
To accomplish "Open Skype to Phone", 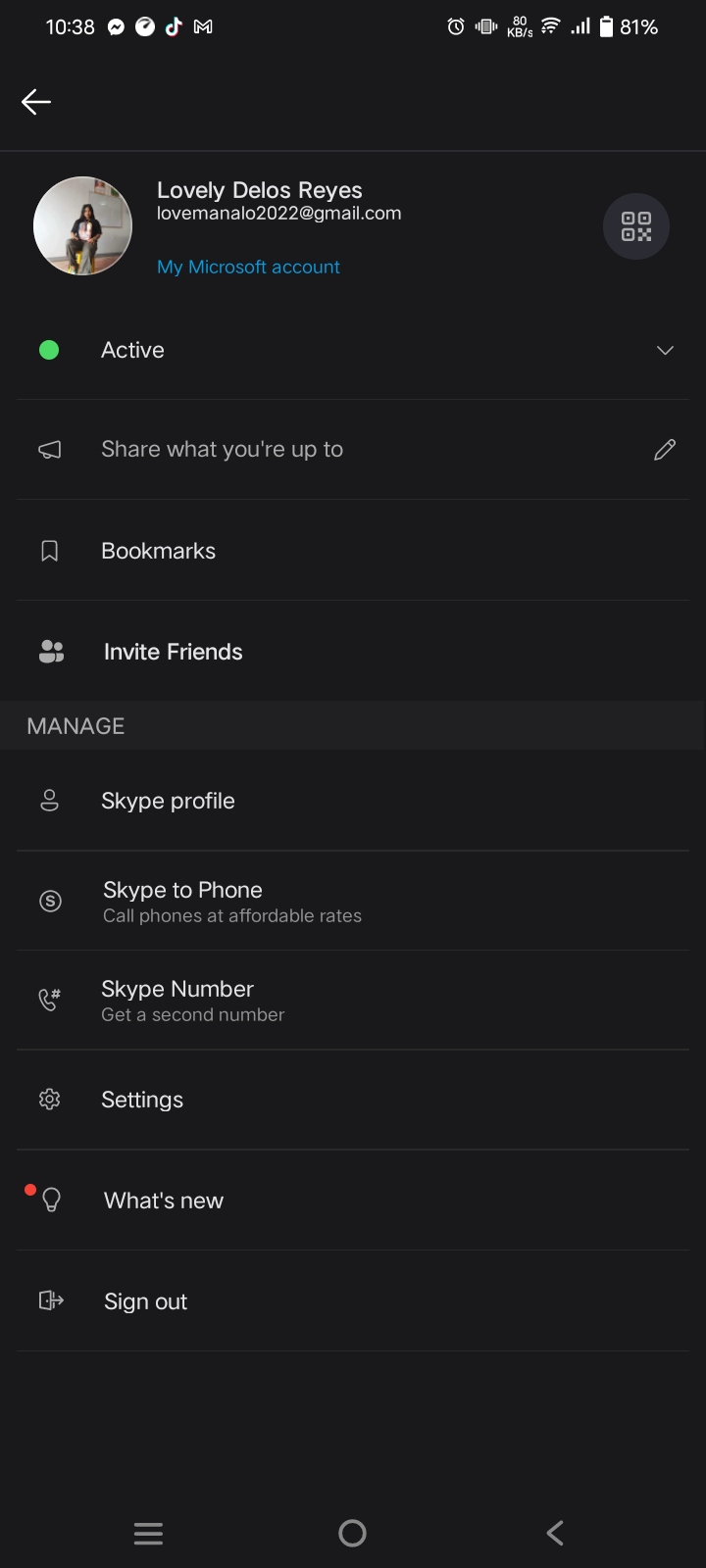I will 353,901.
